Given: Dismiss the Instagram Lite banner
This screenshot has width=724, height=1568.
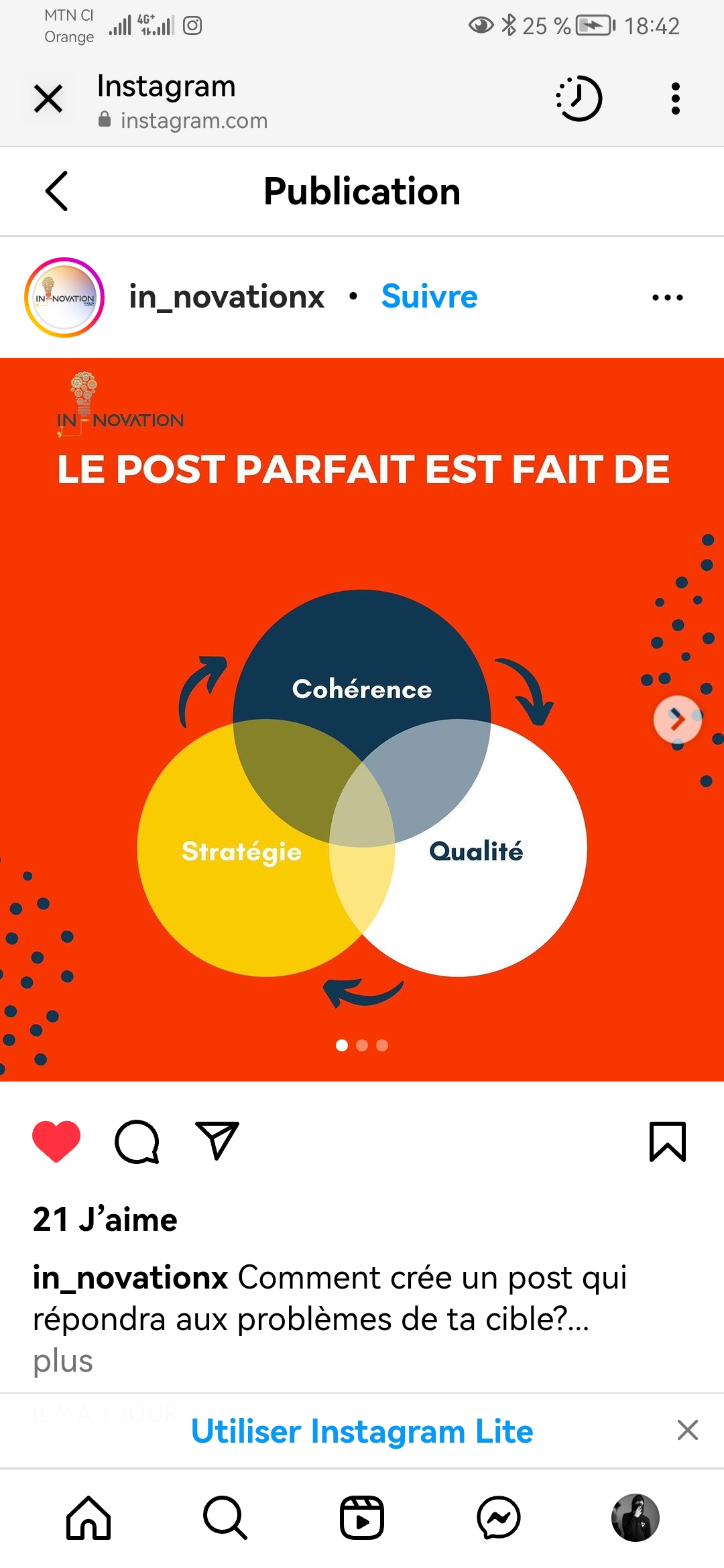Looking at the screenshot, I should tap(688, 1430).
